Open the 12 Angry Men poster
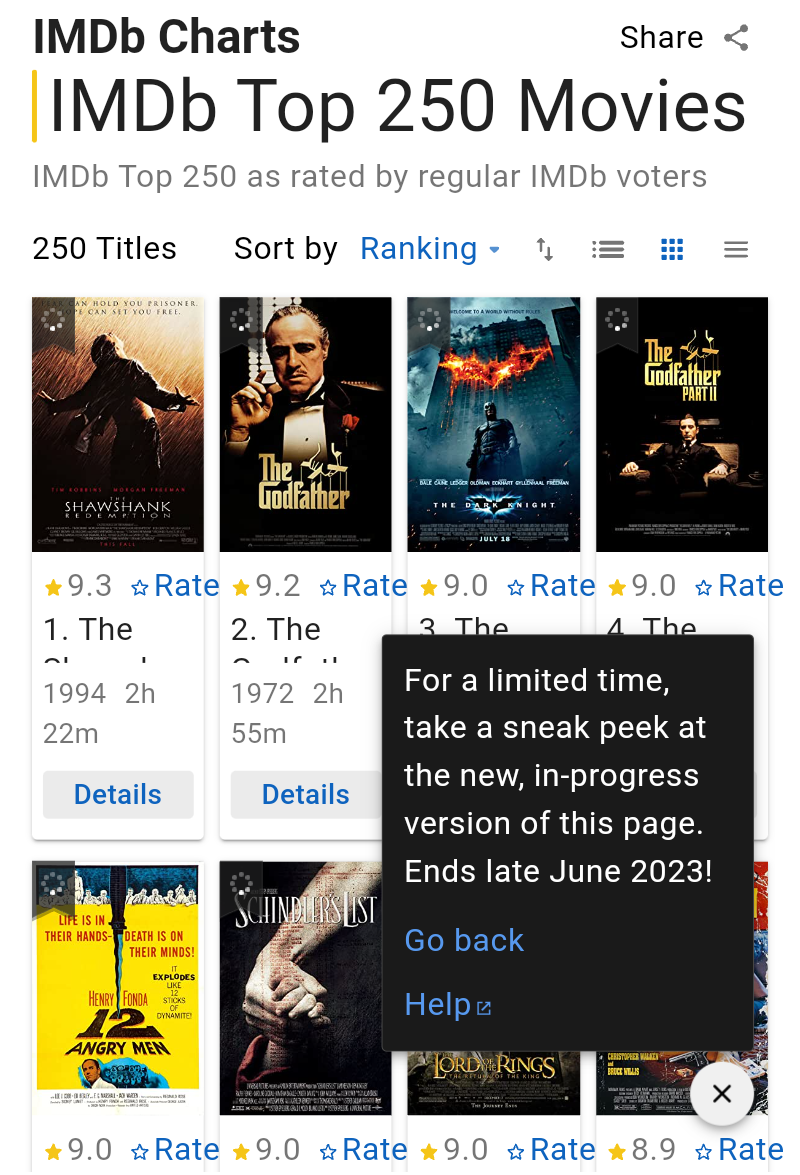The width and height of the screenshot is (800, 1175). 117,988
